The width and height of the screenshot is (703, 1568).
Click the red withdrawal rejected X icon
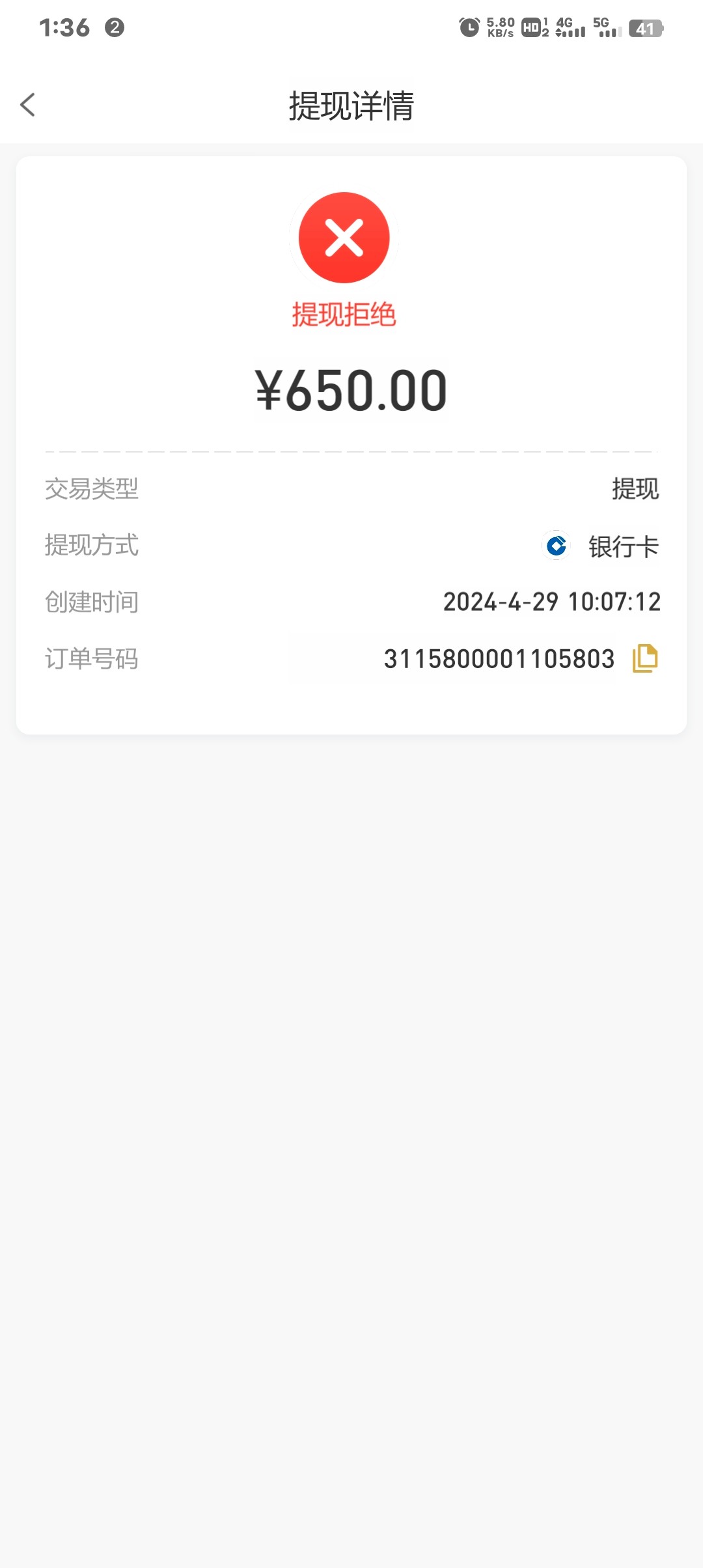[x=344, y=237]
